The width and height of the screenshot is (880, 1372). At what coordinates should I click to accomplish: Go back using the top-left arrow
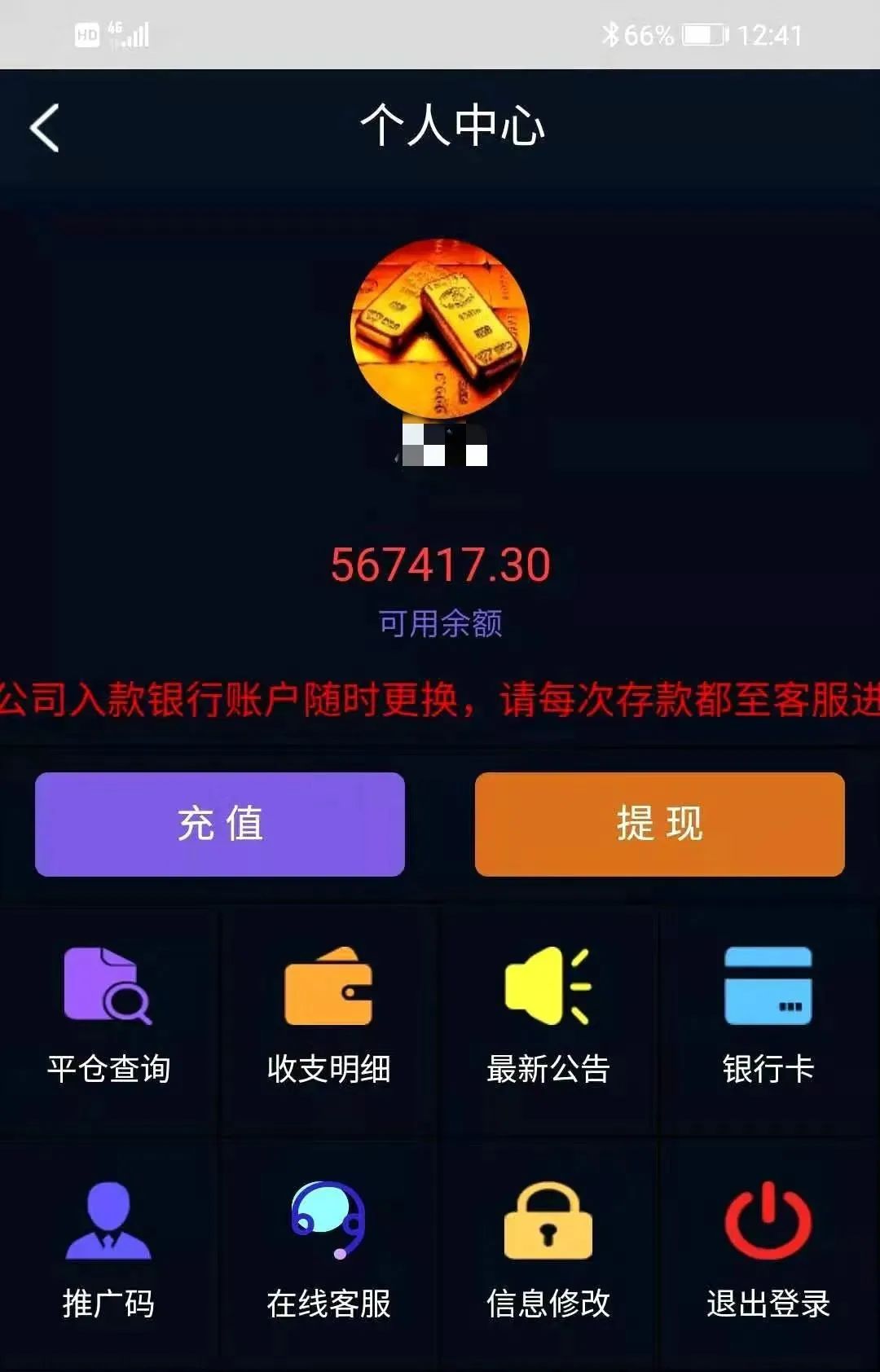45,128
